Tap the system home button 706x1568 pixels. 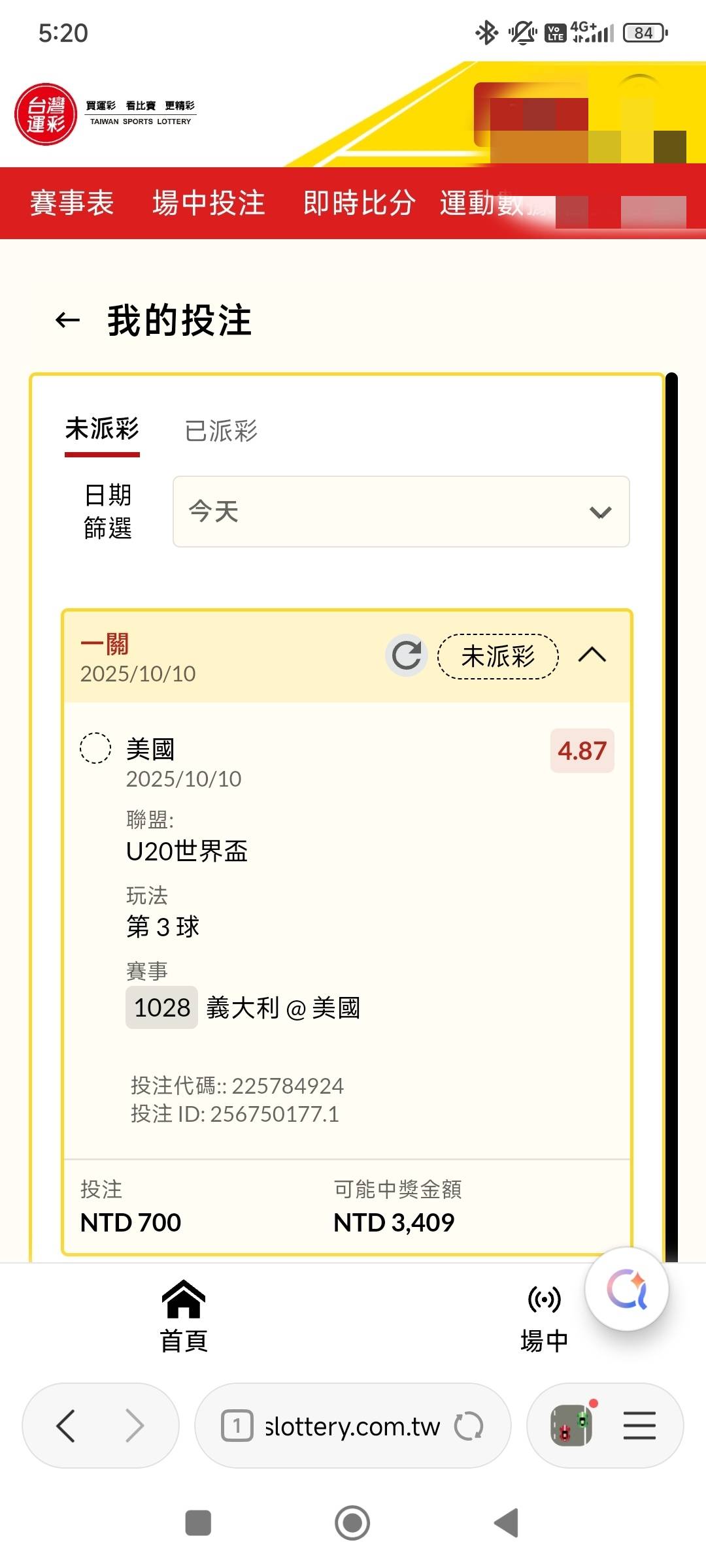click(352, 1523)
